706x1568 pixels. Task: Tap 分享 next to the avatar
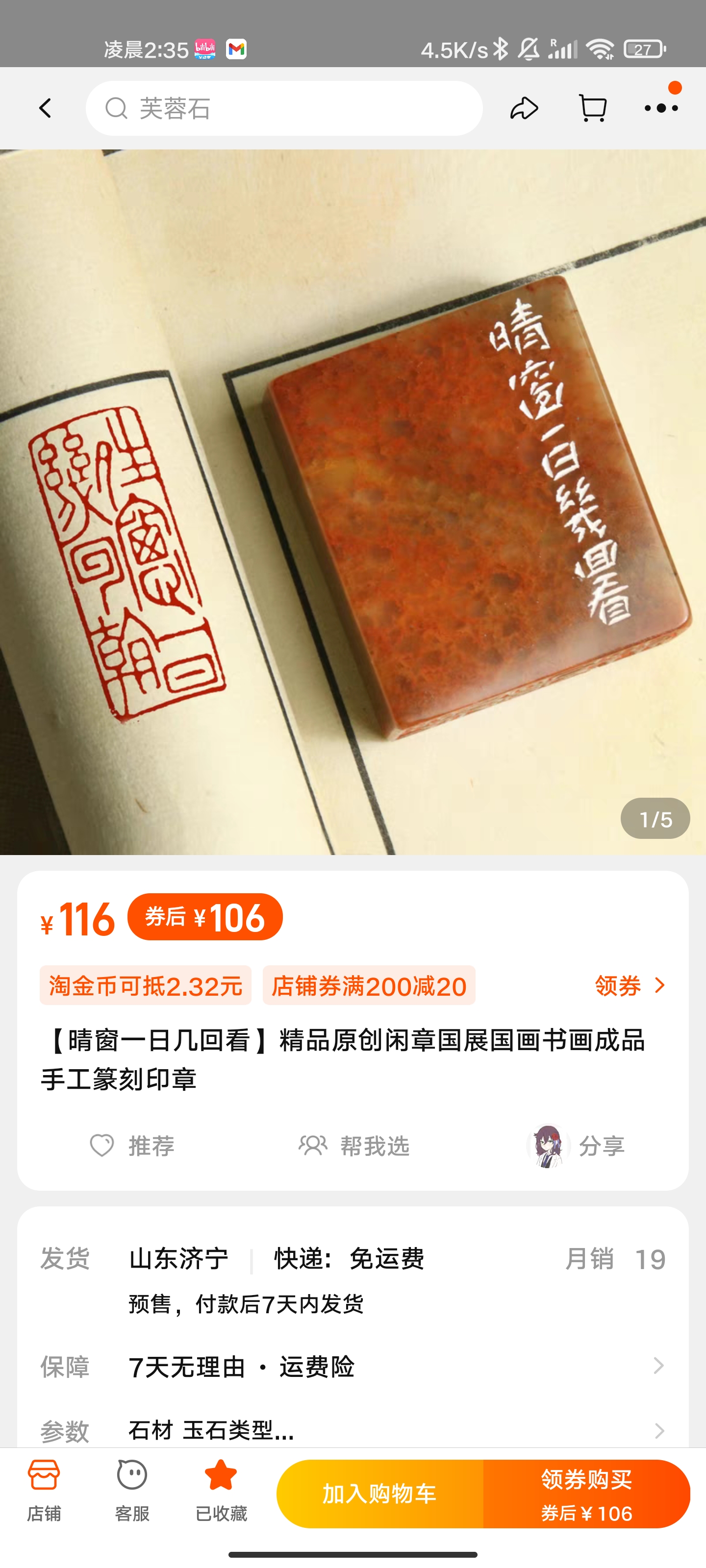pyautogui.click(x=577, y=1146)
